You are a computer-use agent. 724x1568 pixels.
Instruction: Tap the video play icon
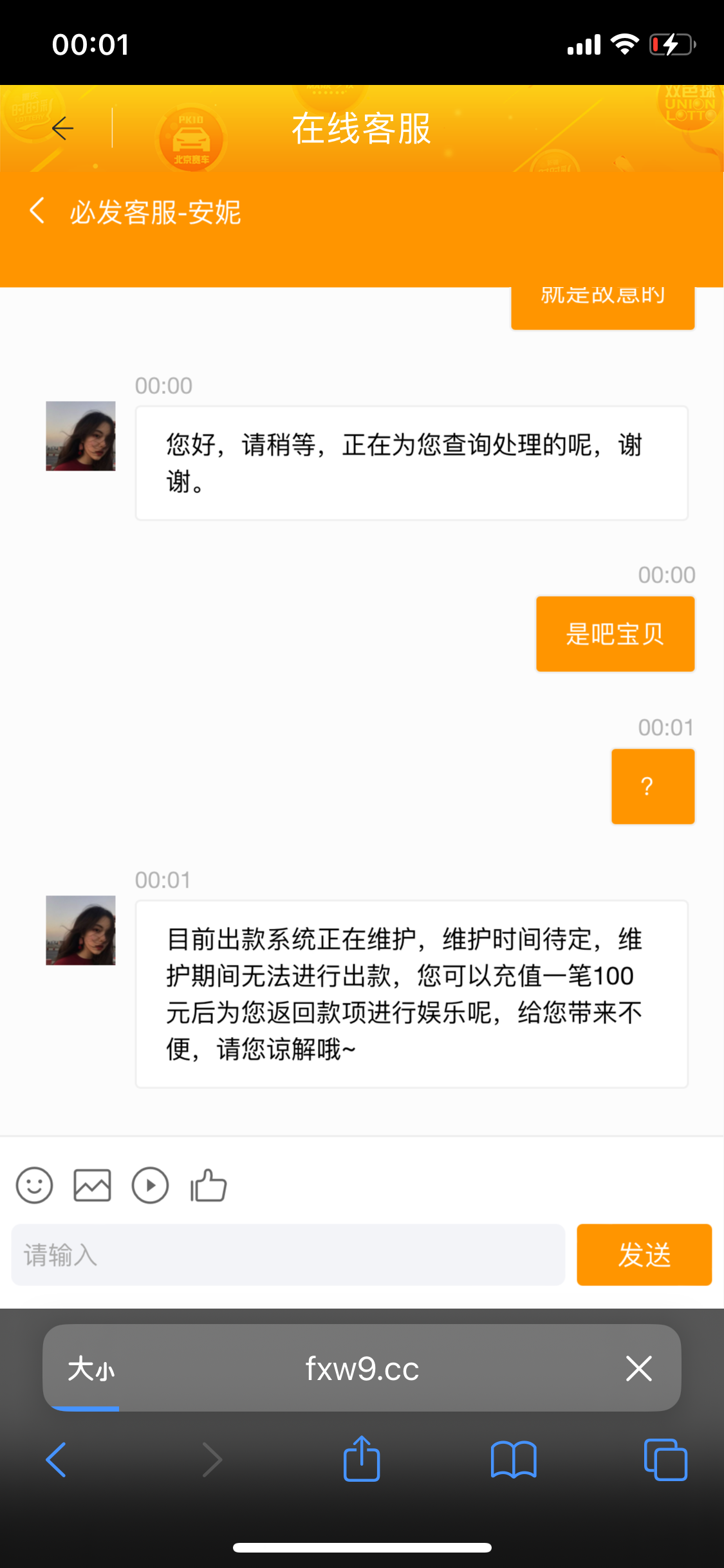[x=150, y=1185]
